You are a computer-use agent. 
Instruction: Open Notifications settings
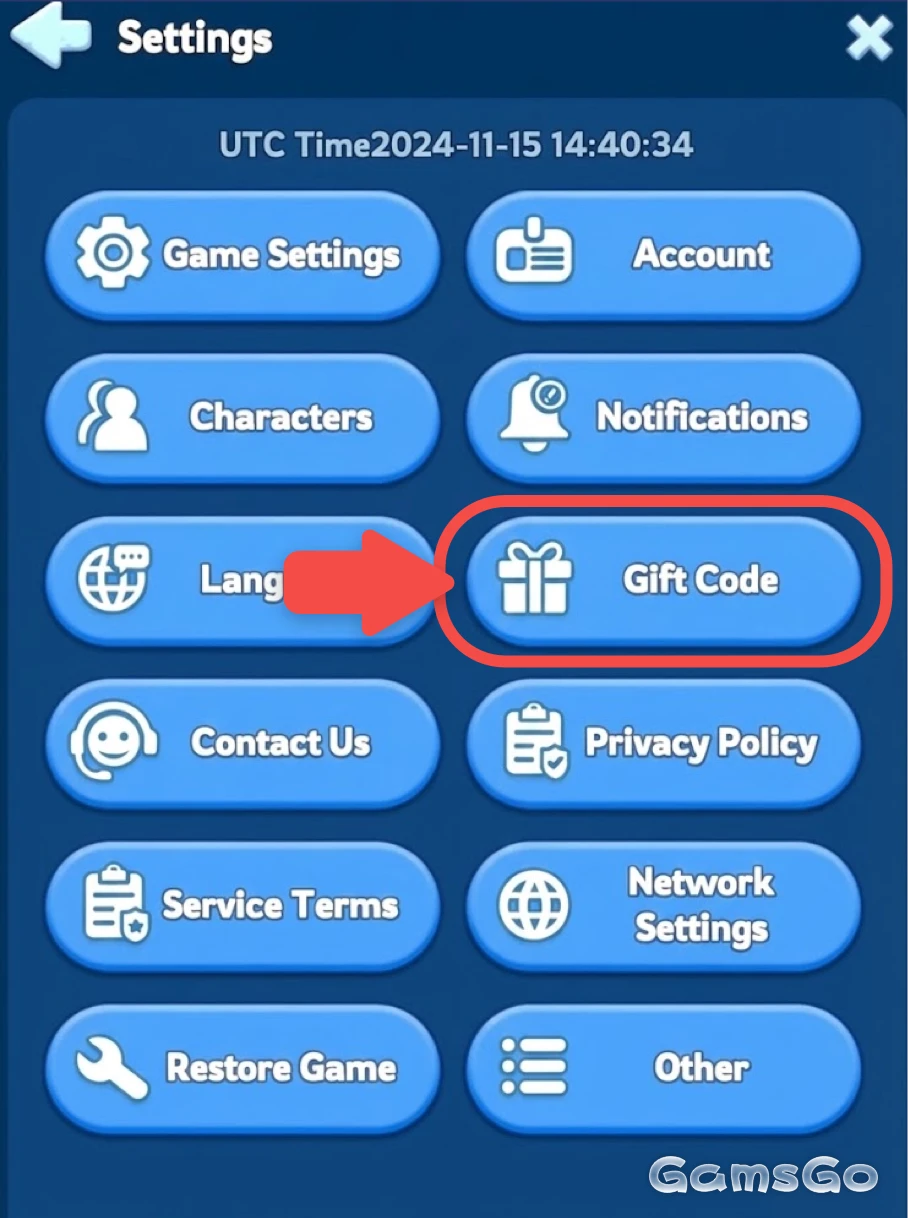click(x=665, y=417)
